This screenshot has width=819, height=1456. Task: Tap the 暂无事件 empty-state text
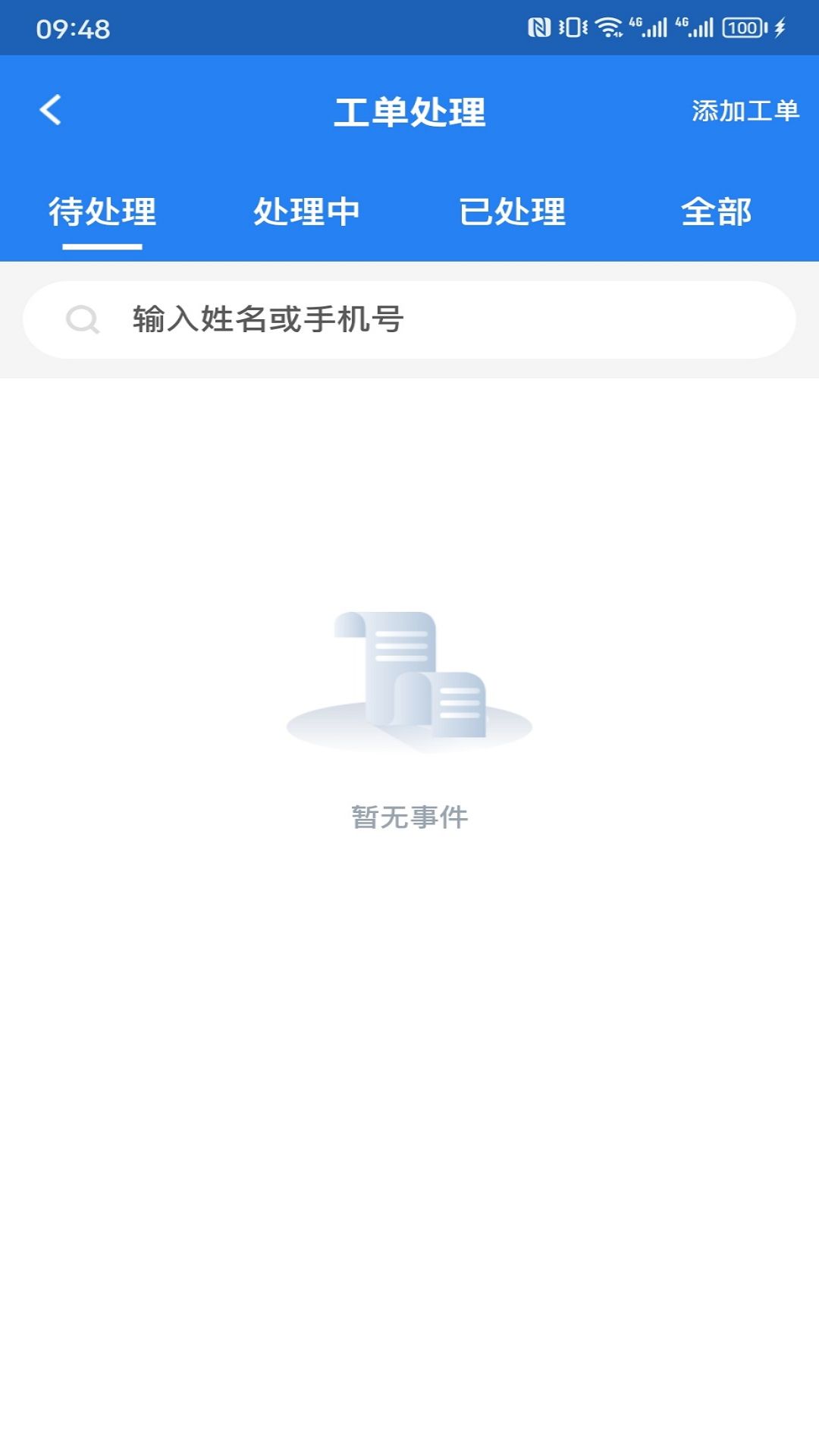pyautogui.click(x=409, y=817)
